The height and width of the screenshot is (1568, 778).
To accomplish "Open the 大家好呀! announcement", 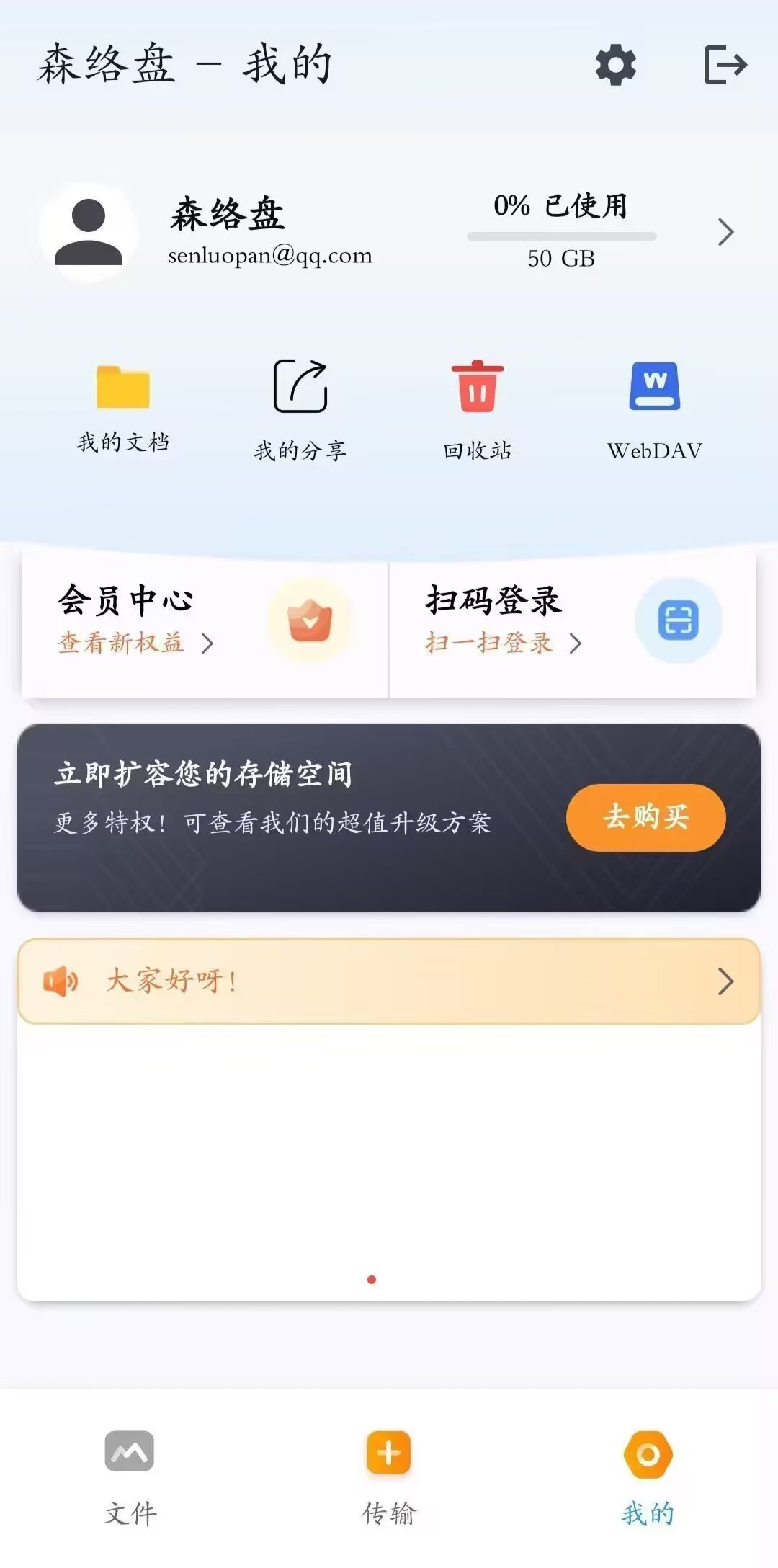I will click(x=389, y=981).
